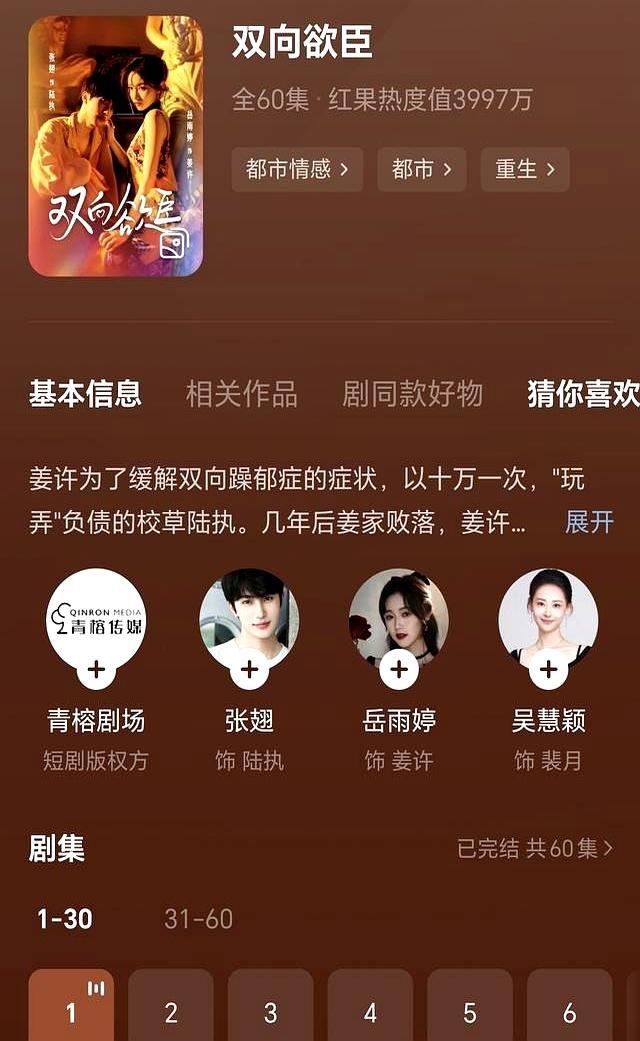This screenshot has width=640, height=1041.
Task: Follow actress 吴慧颖
Action: 548,668
